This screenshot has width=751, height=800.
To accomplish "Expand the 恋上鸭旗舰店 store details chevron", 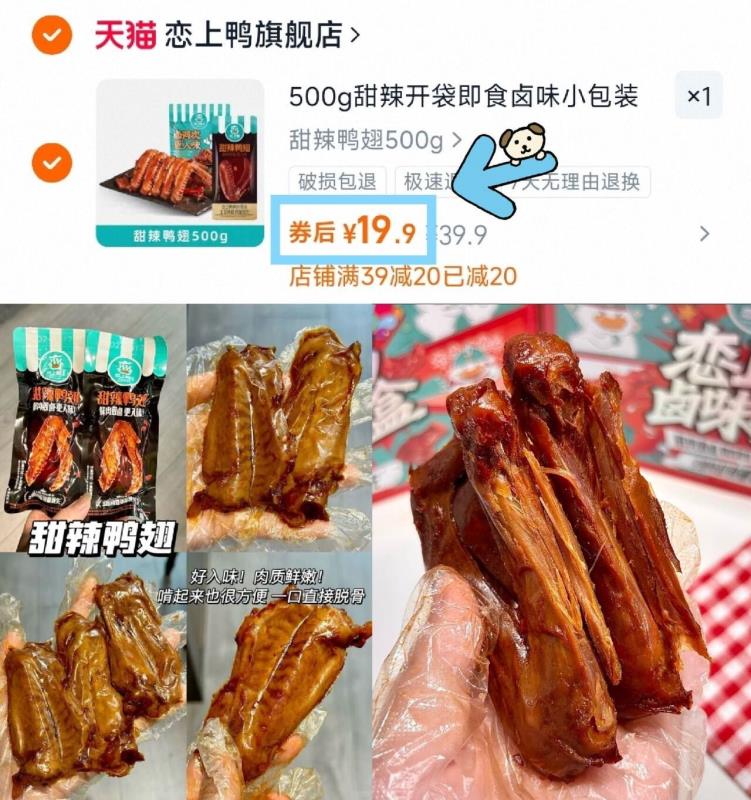I will (356, 33).
